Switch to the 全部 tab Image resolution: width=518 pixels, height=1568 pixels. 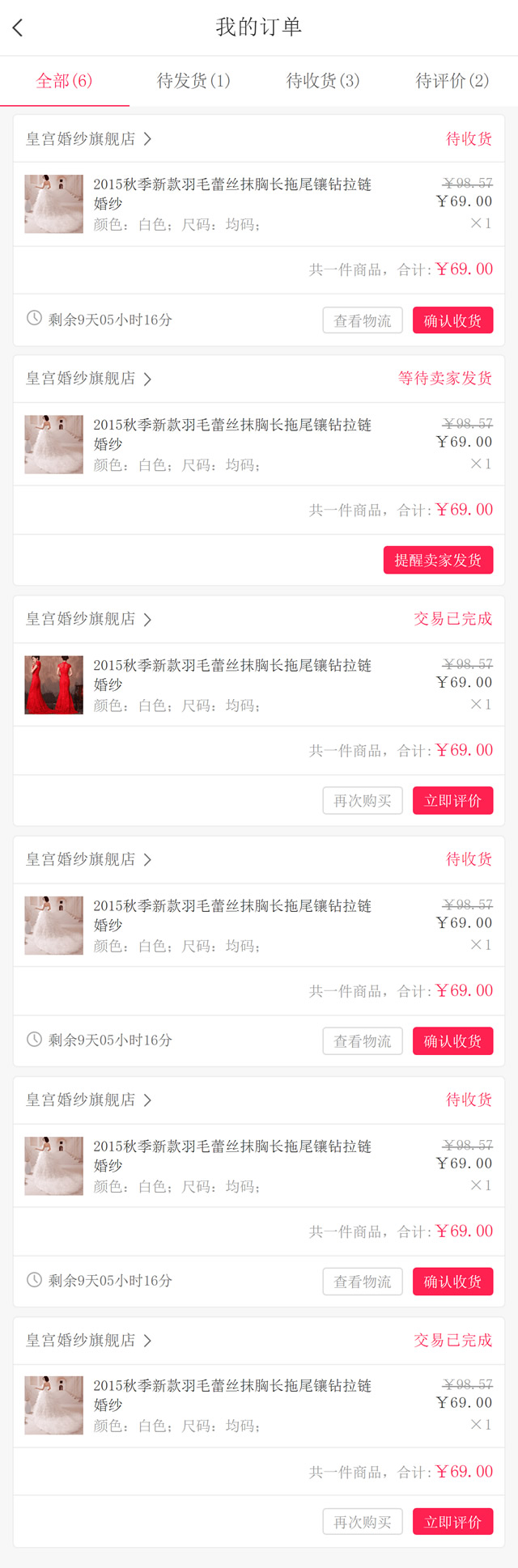[64, 81]
